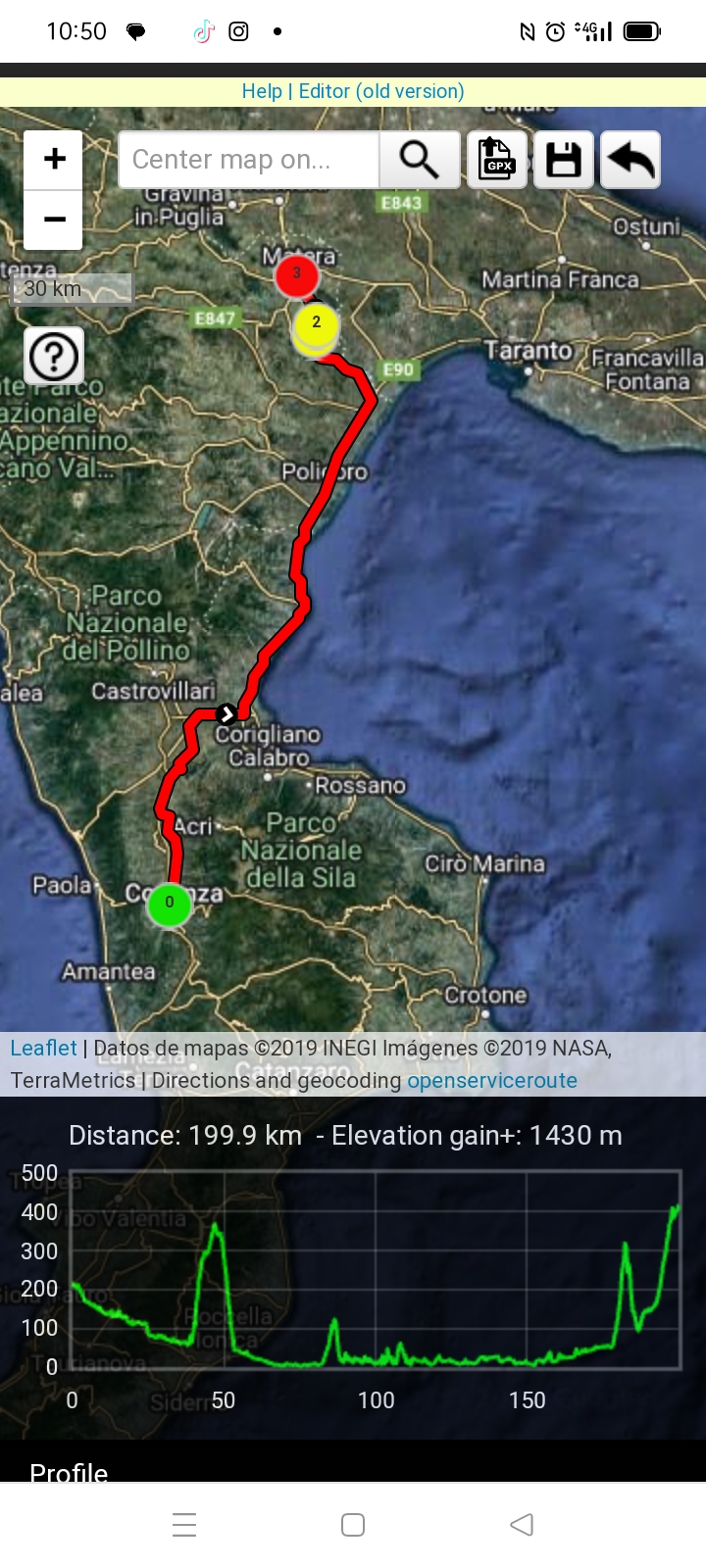Zoom out of the map
The height and width of the screenshot is (1568, 706).
pos(54,220)
